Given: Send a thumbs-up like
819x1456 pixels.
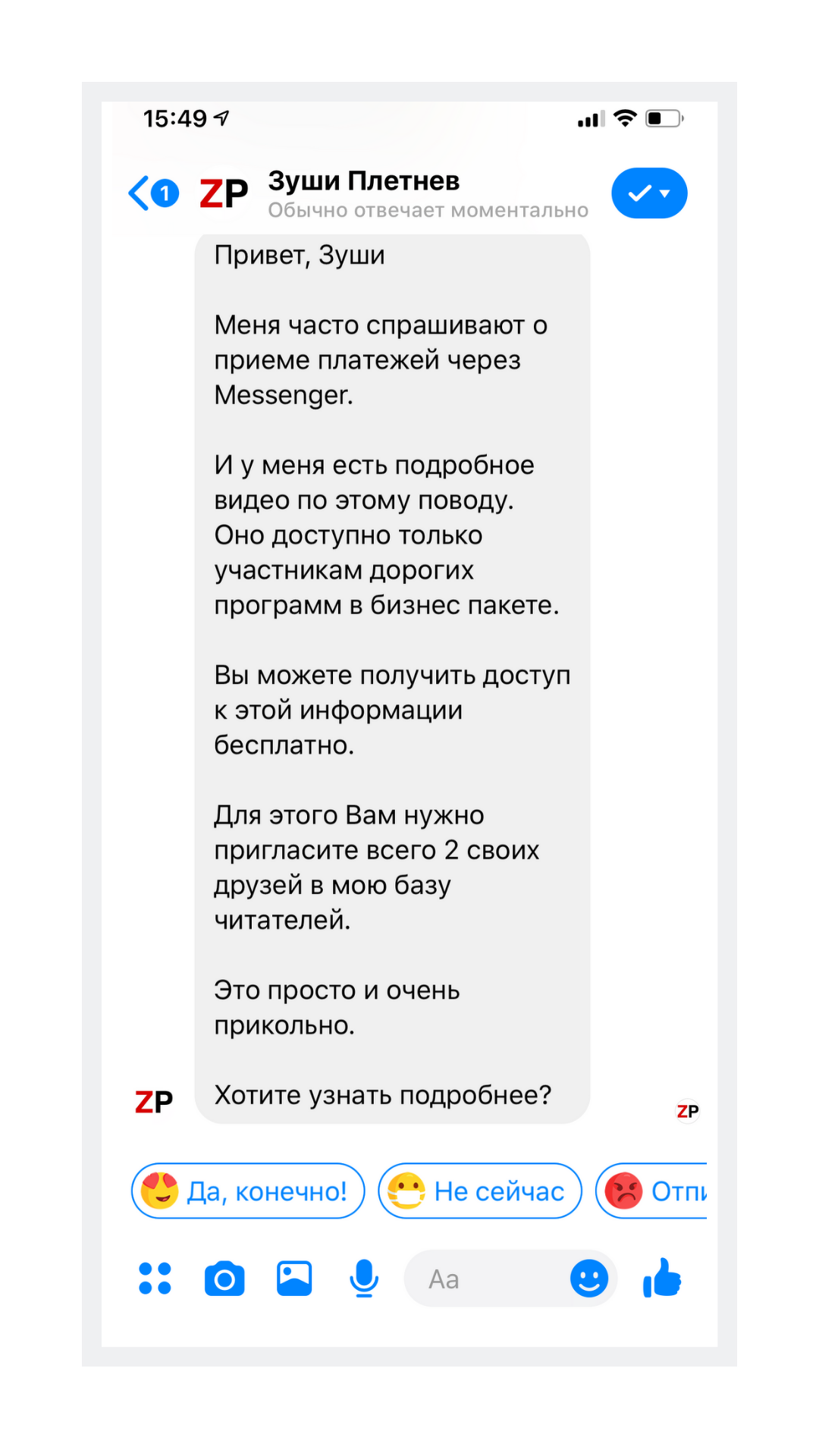Looking at the screenshot, I should point(662,1278).
